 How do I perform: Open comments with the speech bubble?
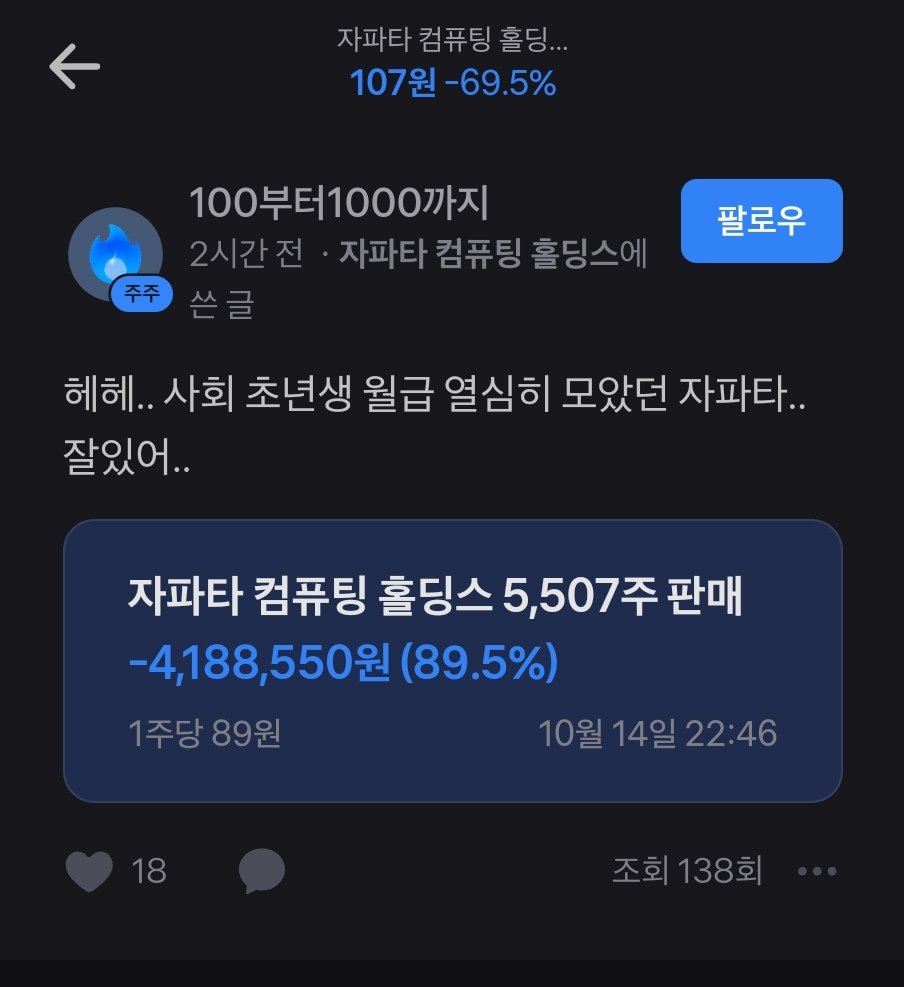point(262,872)
